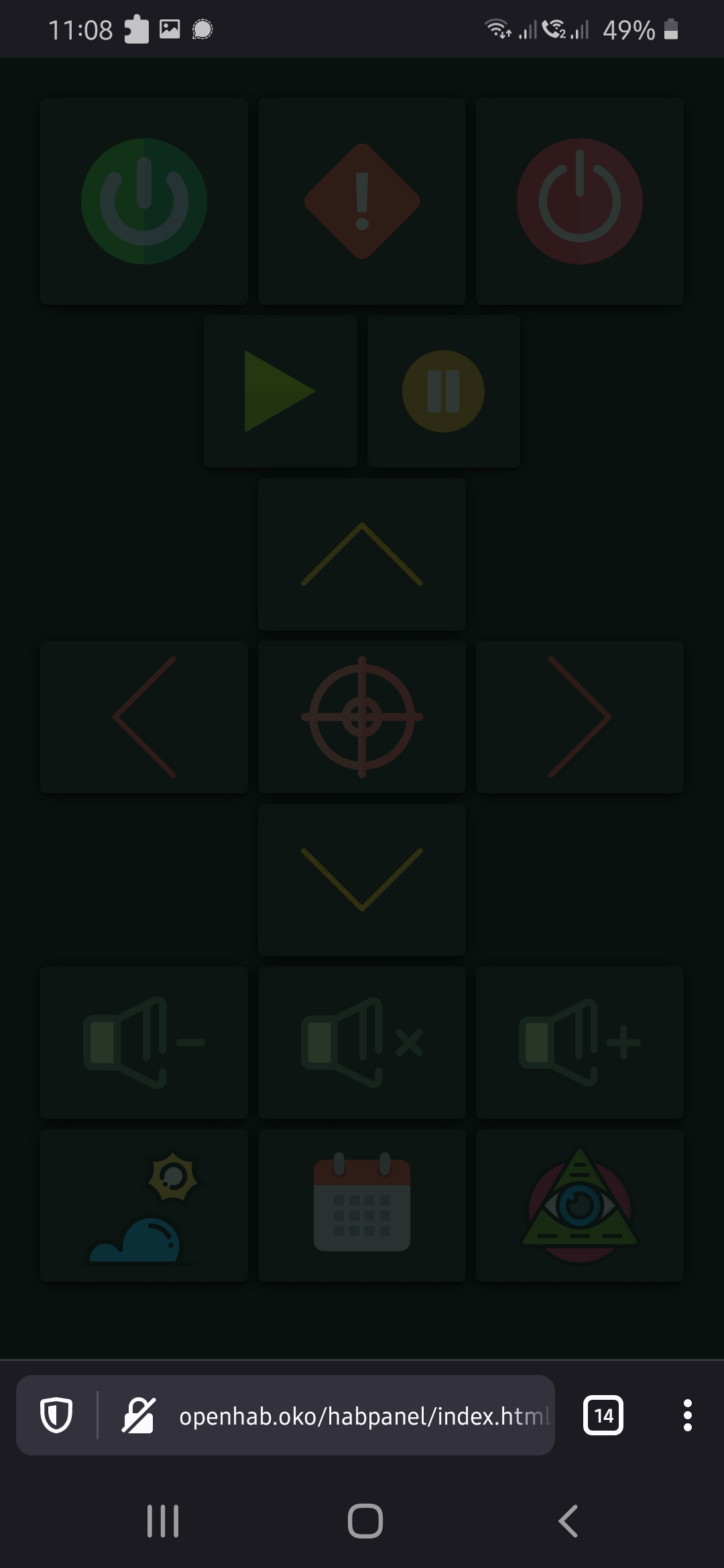Tap the right arrow navigation button
The width and height of the screenshot is (724, 1568).
pos(580,717)
